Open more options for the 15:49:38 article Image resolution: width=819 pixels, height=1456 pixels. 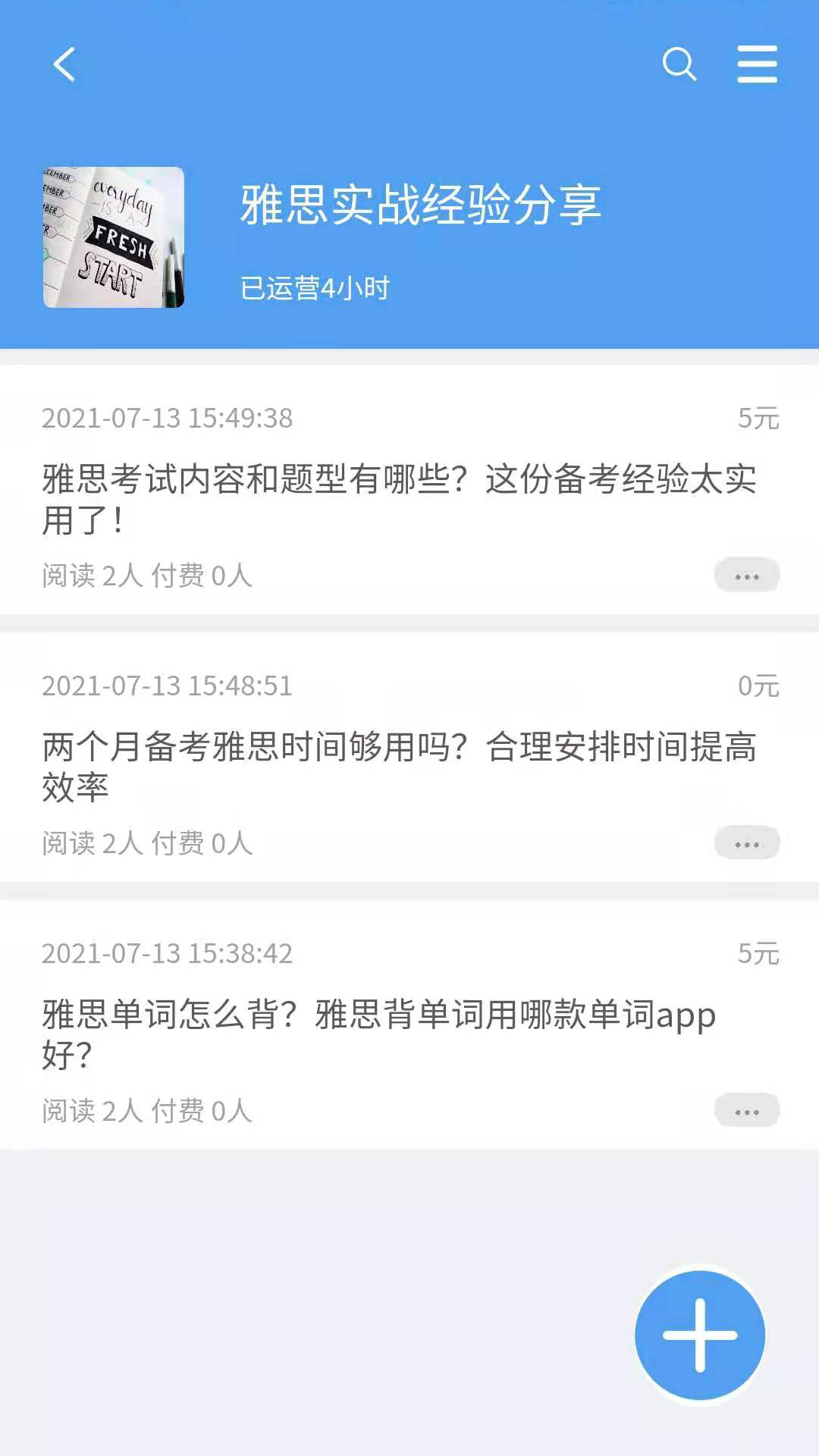tap(746, 576)
